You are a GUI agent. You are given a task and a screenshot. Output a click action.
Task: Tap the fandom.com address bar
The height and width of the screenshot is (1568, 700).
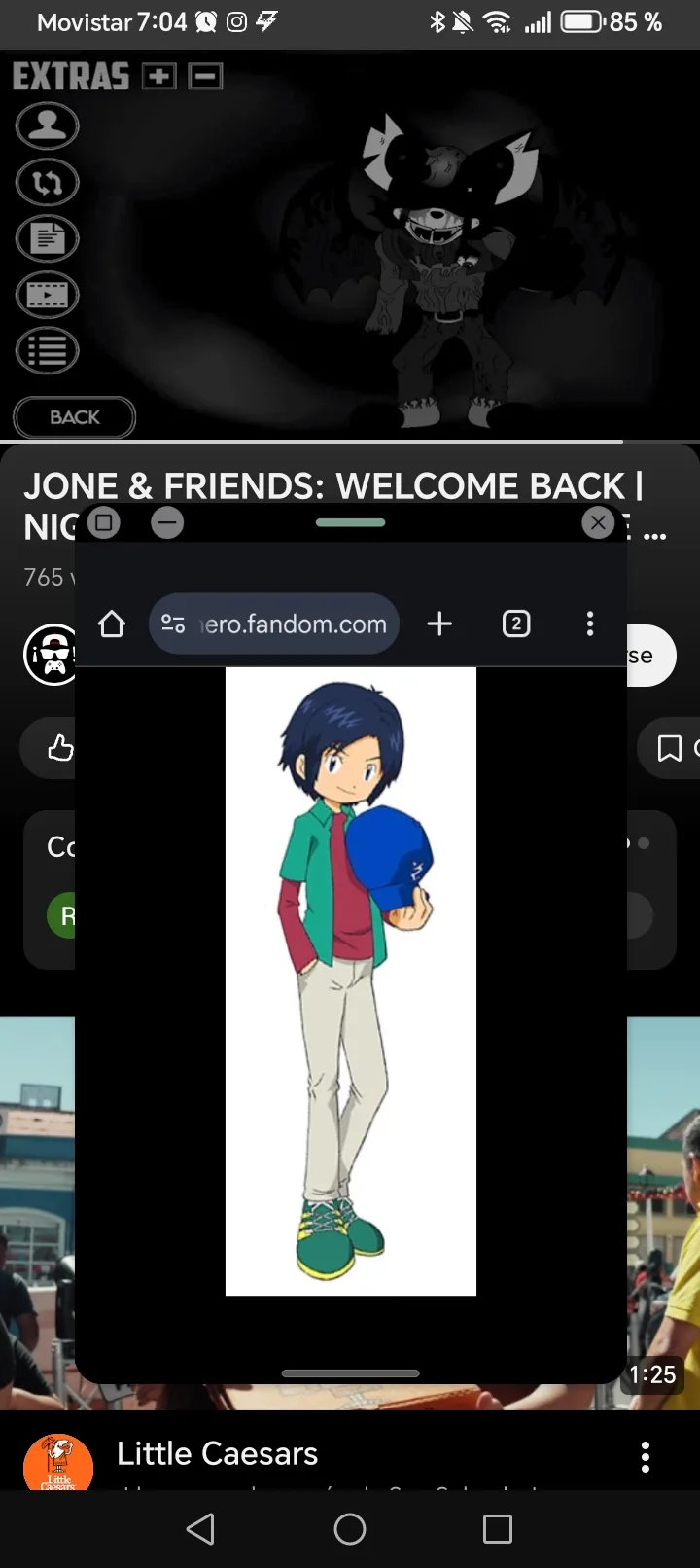click(x=274, y=624)
